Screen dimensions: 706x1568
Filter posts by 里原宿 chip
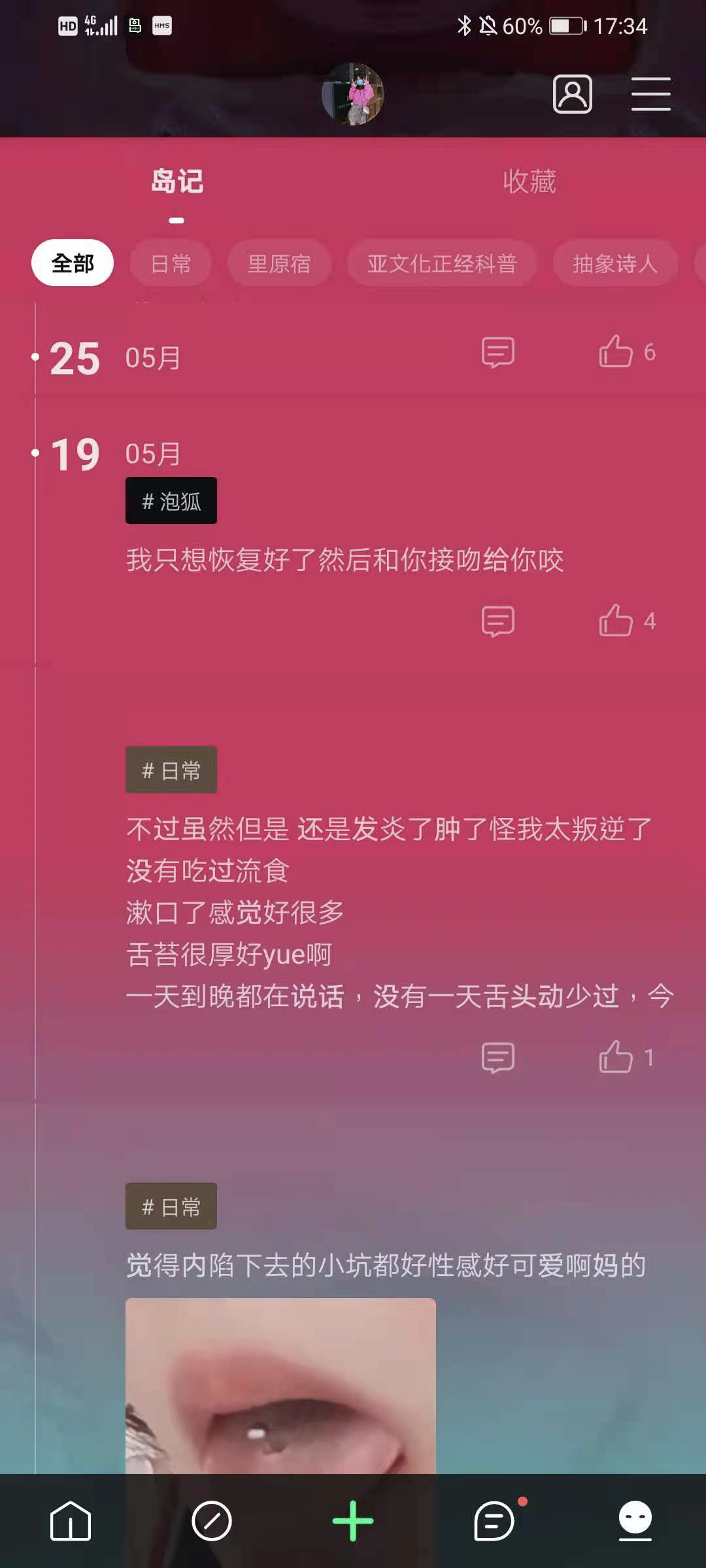tap(279, 263)
